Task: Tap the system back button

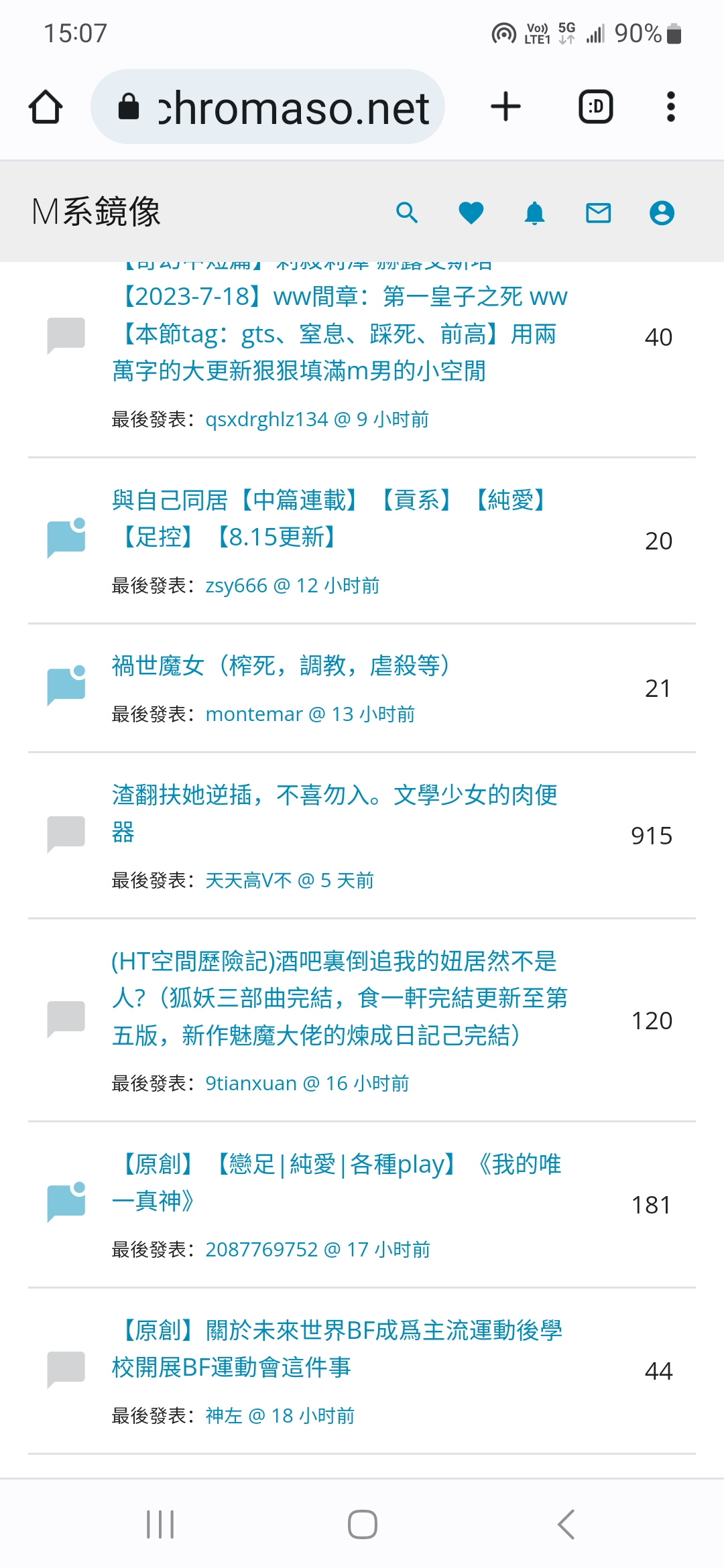Action: pos(566,1524)
